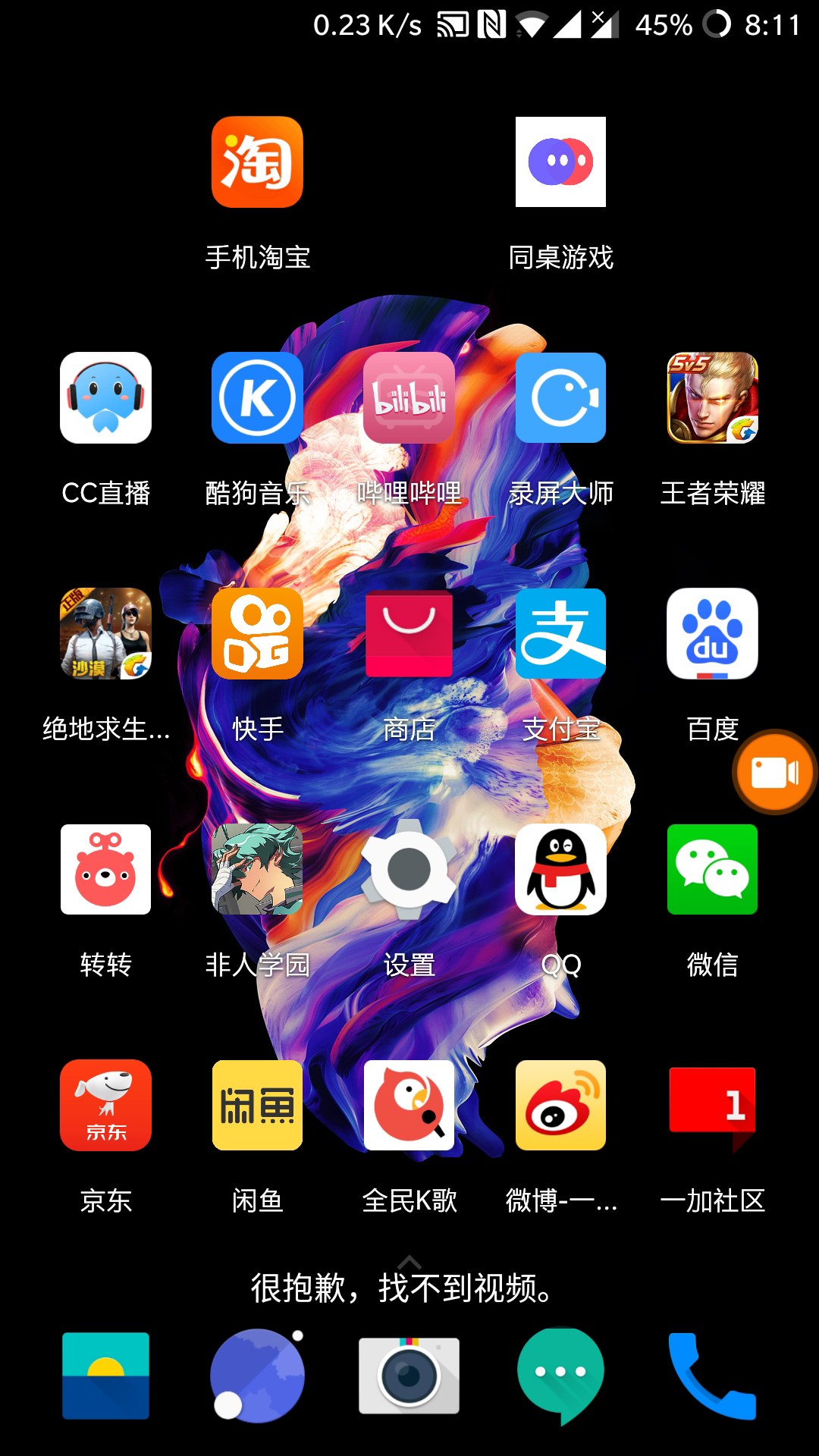The width and height of the screenshot is (819, 1456).
Task: Launch 闲鱼
Action: click(257, 1106)
